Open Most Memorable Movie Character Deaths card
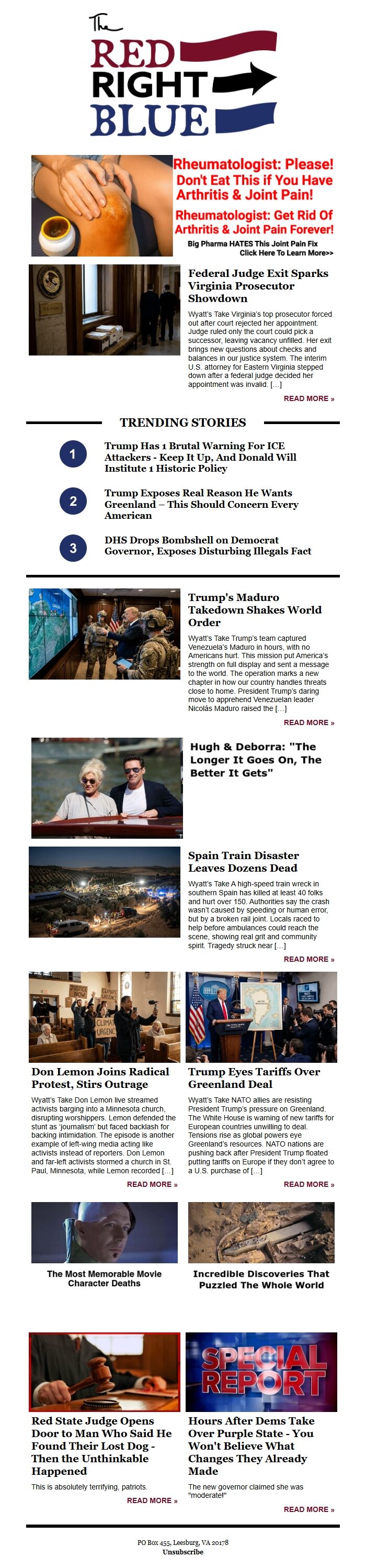Viewport: 366px width, 1568px height. (x=104, y=1278)
